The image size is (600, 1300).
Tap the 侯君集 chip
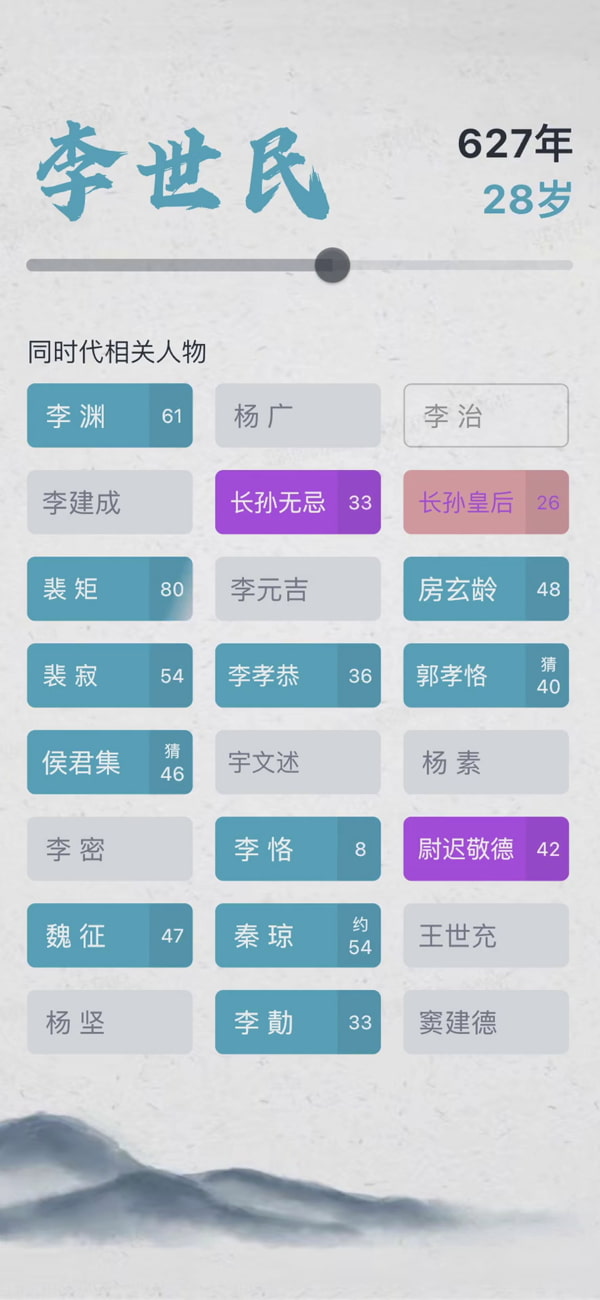pos(110,762)
